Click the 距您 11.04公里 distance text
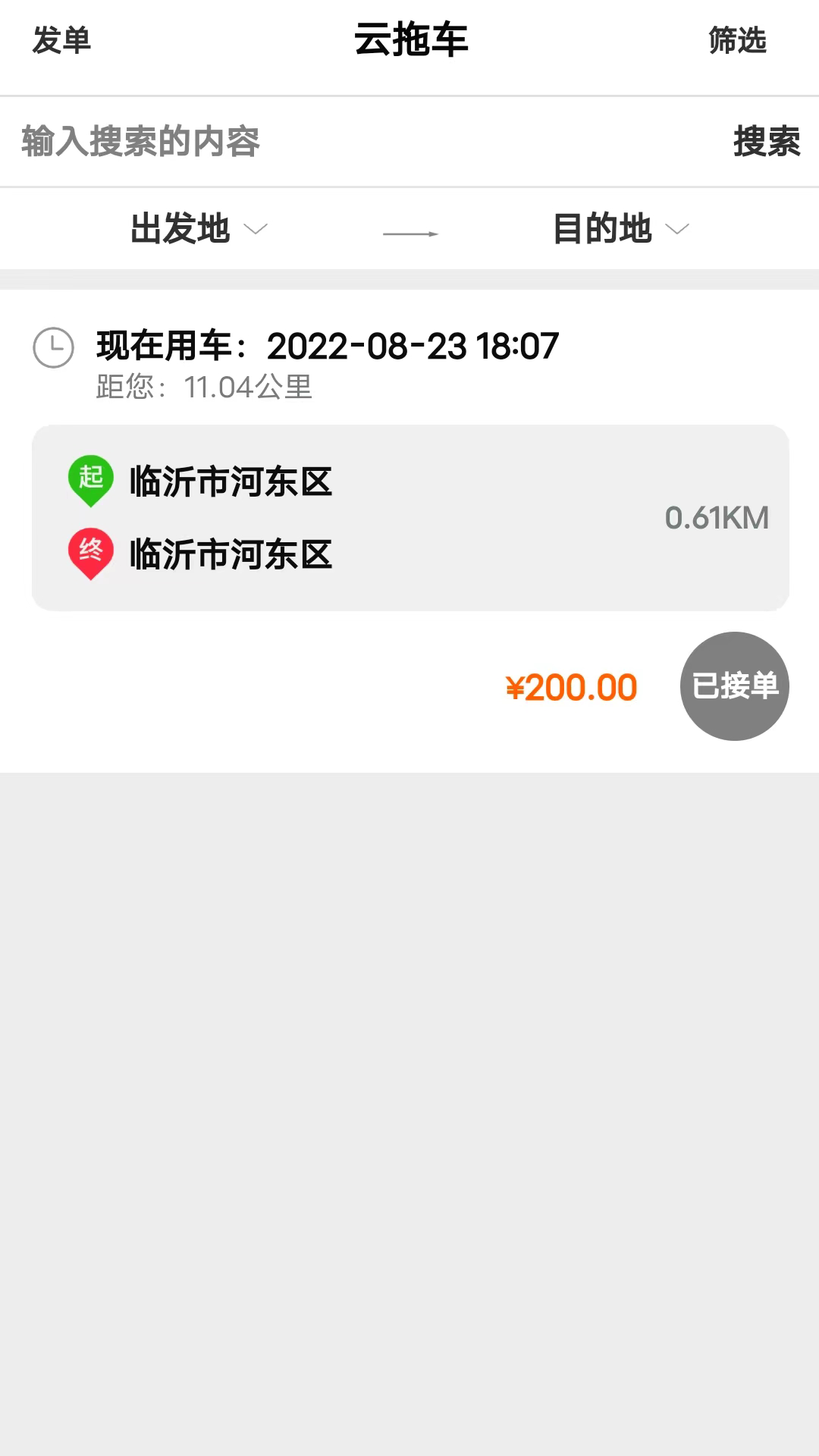Image resolution: width=819 pixels, height=1456 pixels. coord(203,388)
